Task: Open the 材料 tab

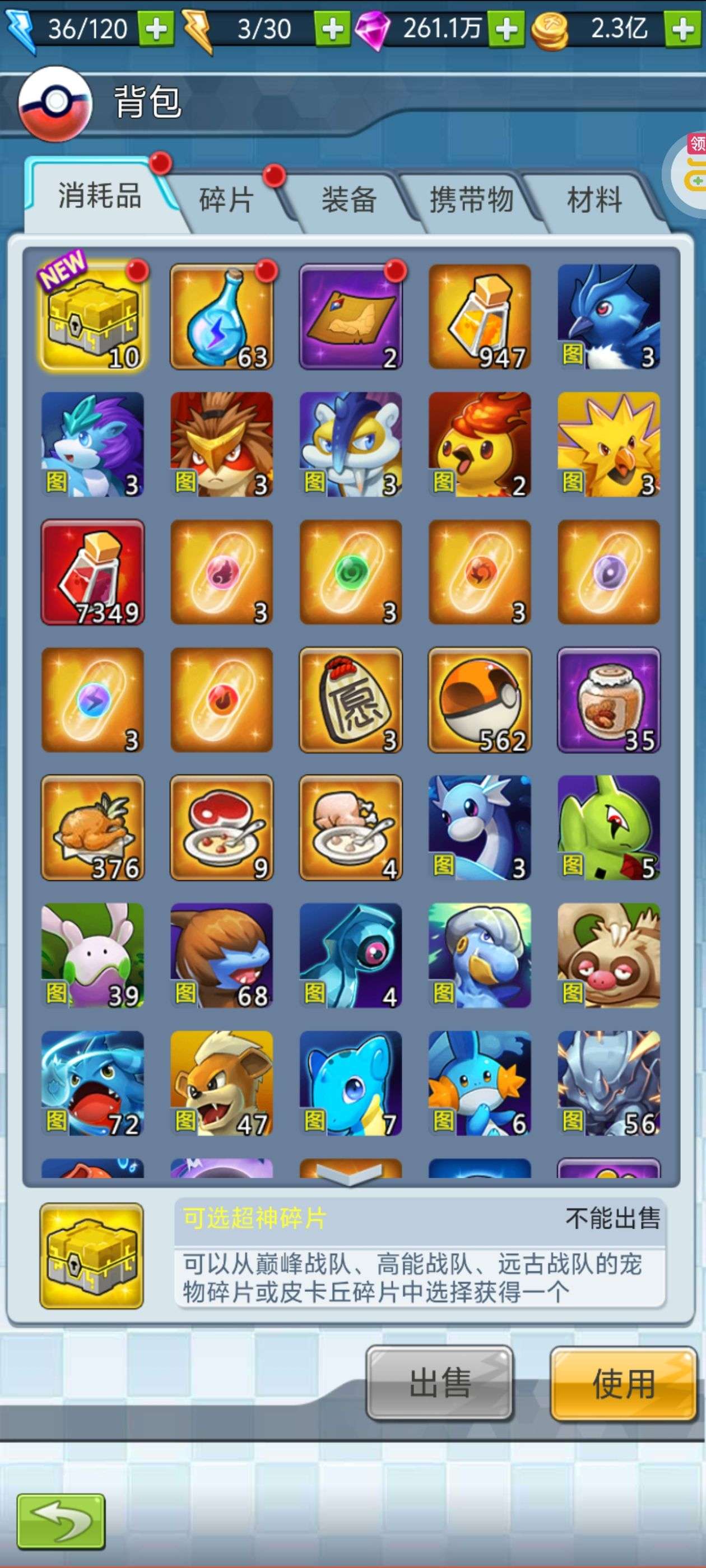Action: (x=594, y=199)
